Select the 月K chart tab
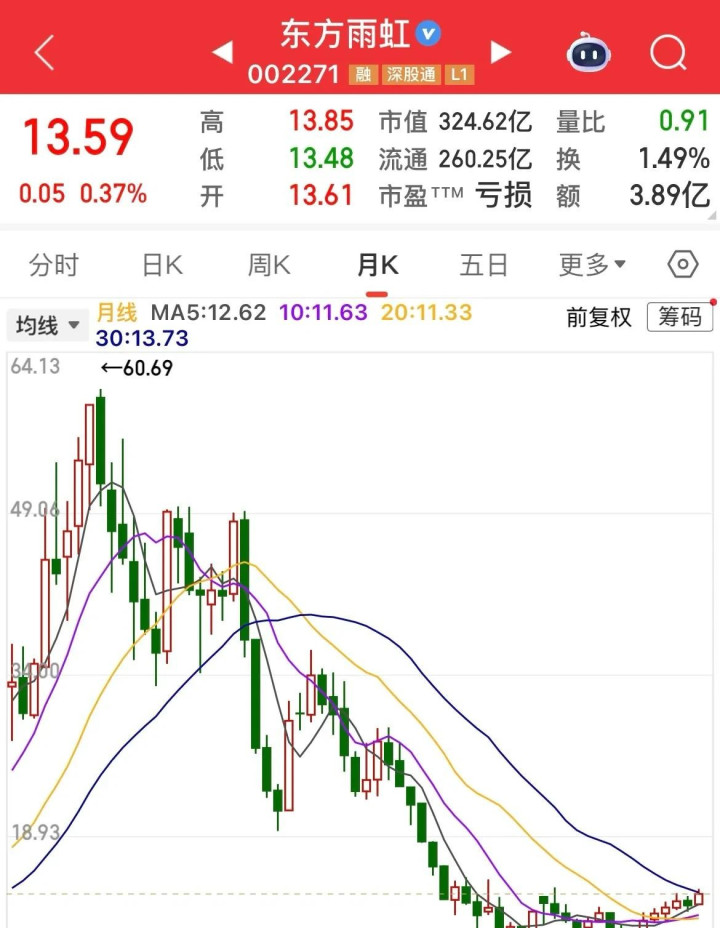 pos(377,265)
